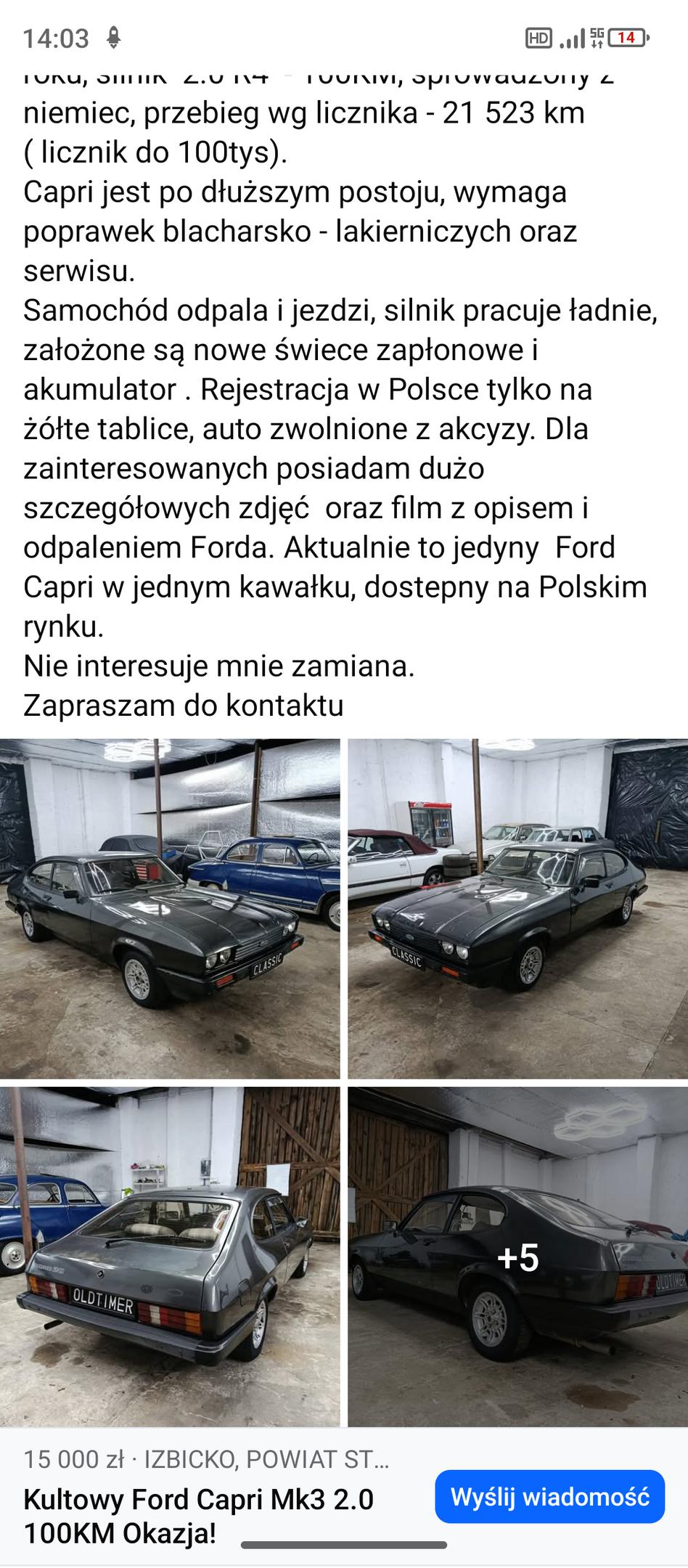
Task: View the front-right photo with CLASSIC plate
Action: click(x=517, y=908)
